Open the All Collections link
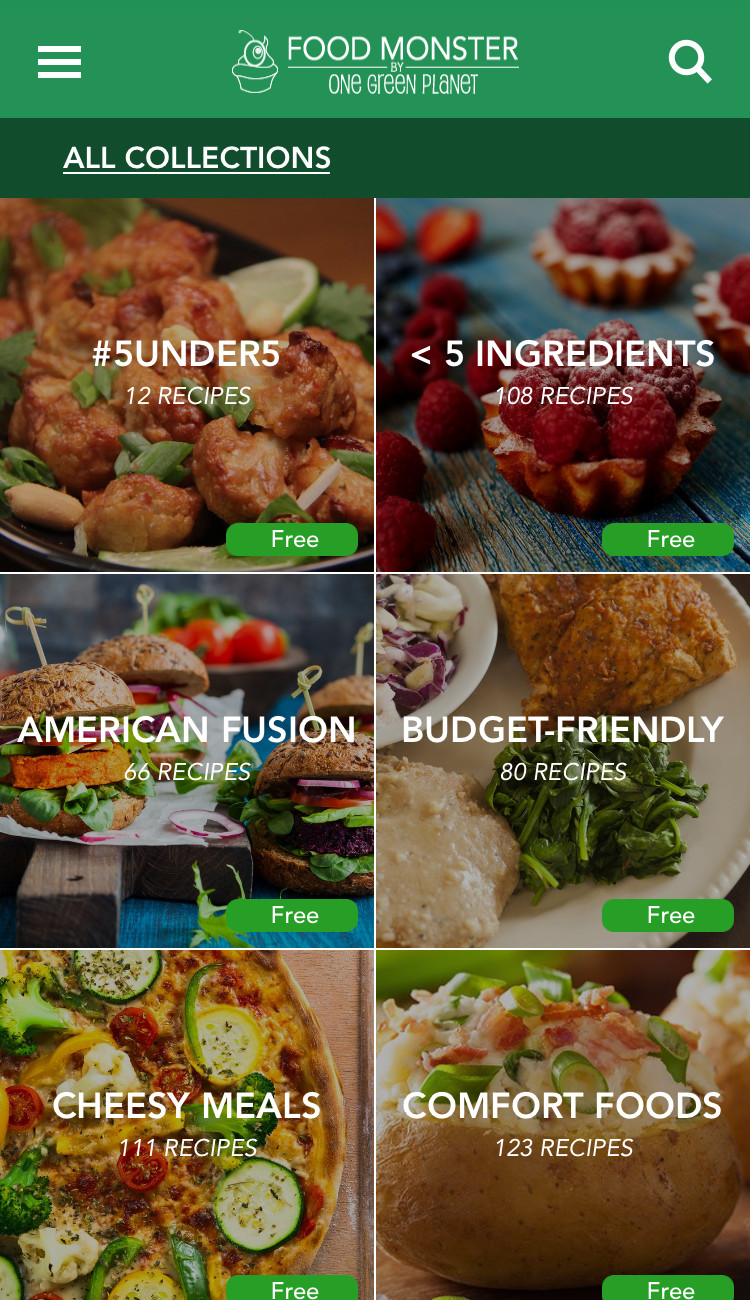This screenshot has height=1300, width=750. pyautogui.click(x=197, y=158)
